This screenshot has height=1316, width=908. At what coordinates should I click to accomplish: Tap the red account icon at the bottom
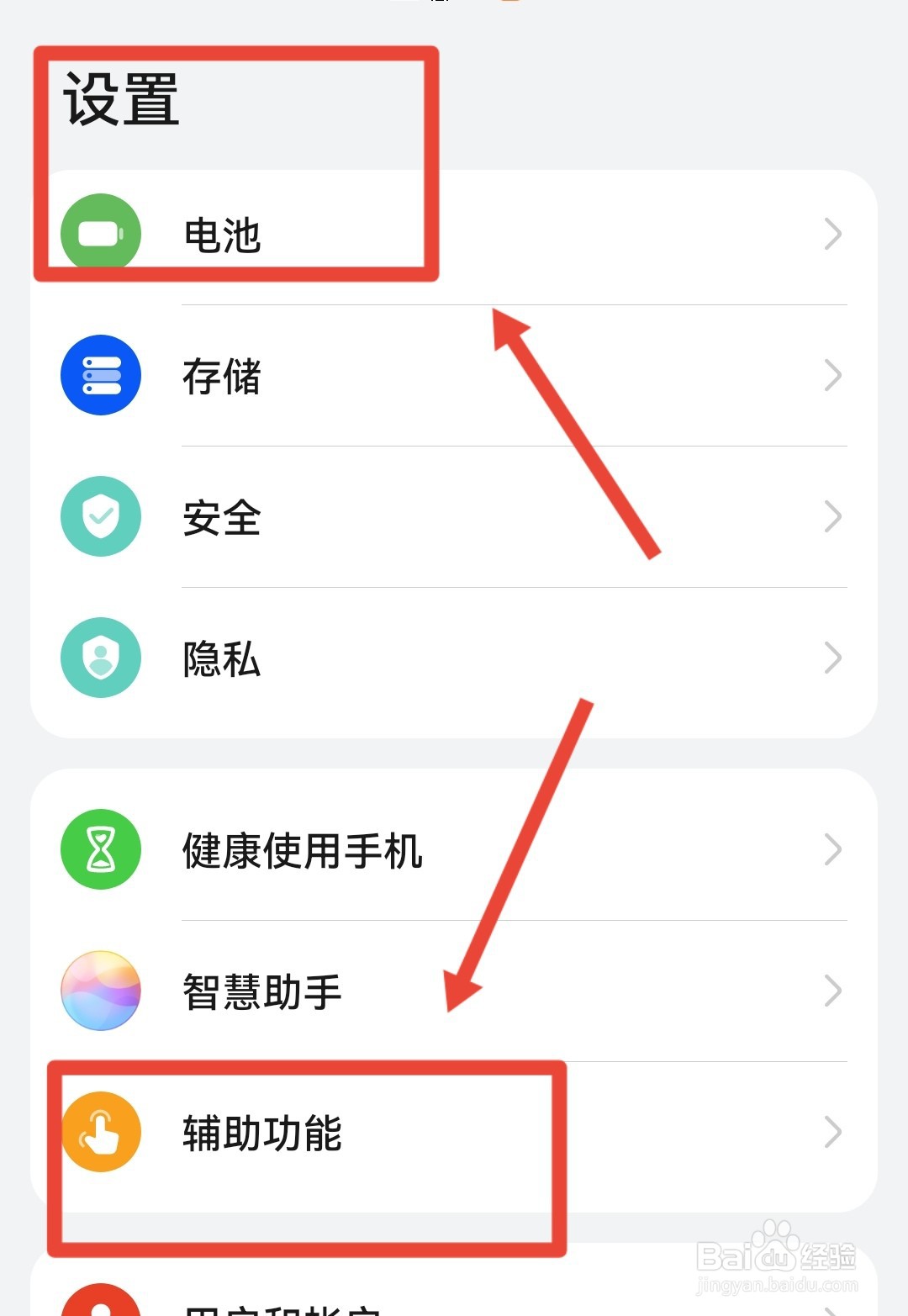tap(101, 1303)
